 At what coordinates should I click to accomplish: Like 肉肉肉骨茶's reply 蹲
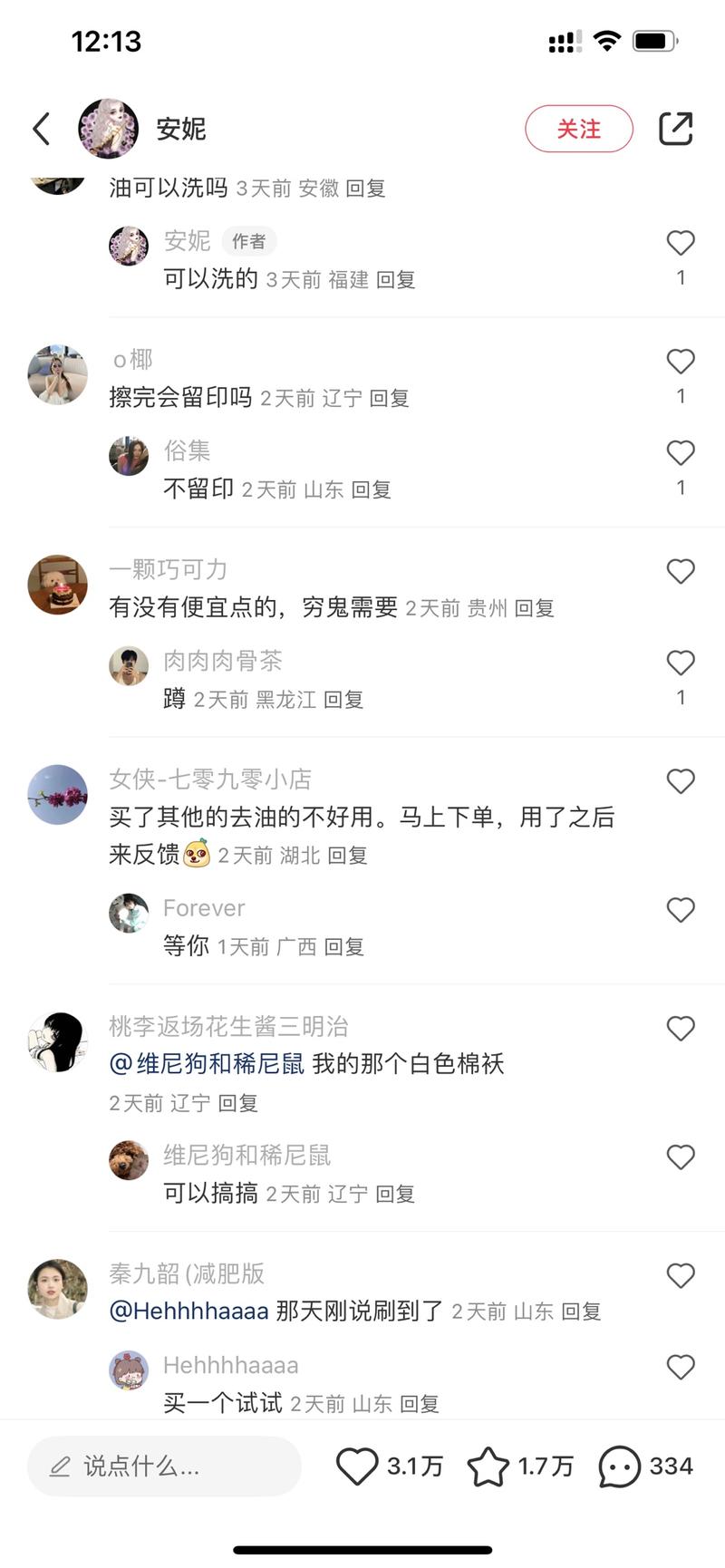click(x=681, y=663)
